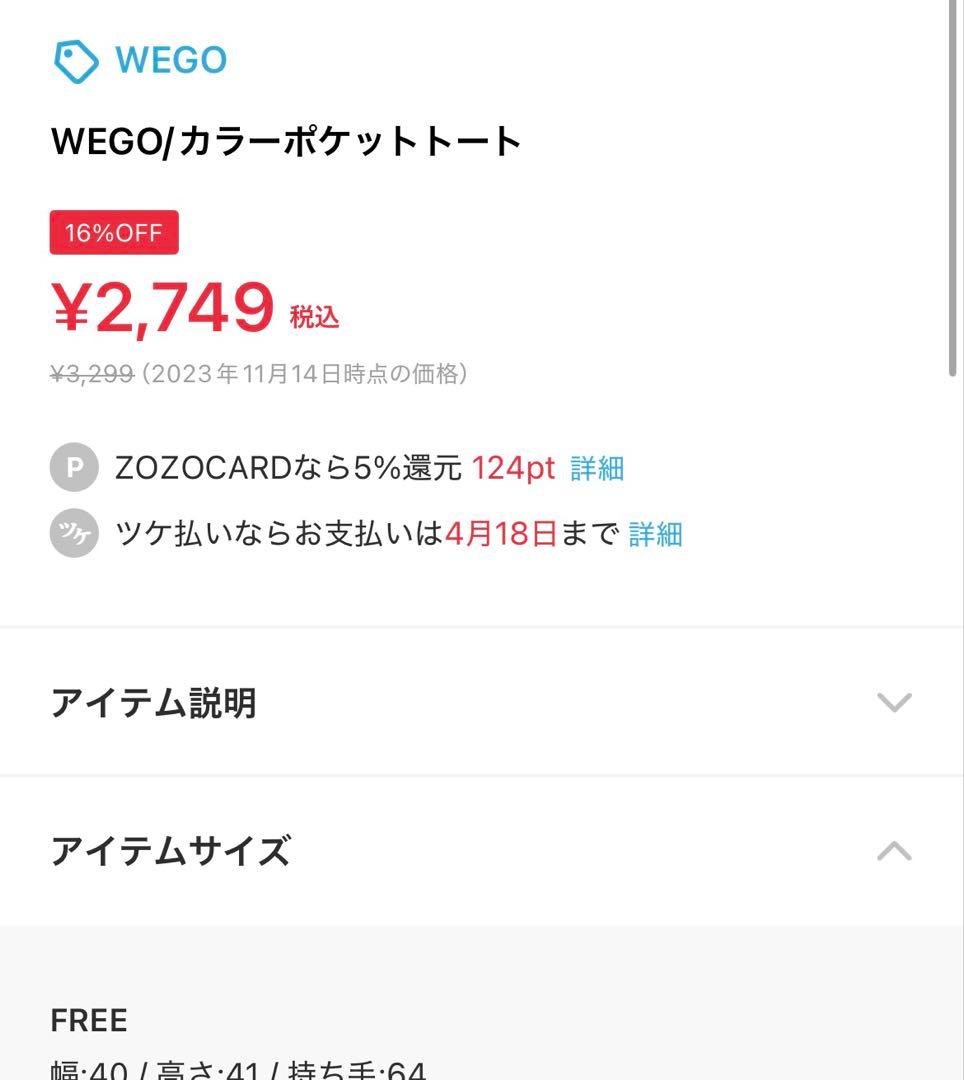Open the WEGO brand link

pyautogui.click(x=140, y=61)
